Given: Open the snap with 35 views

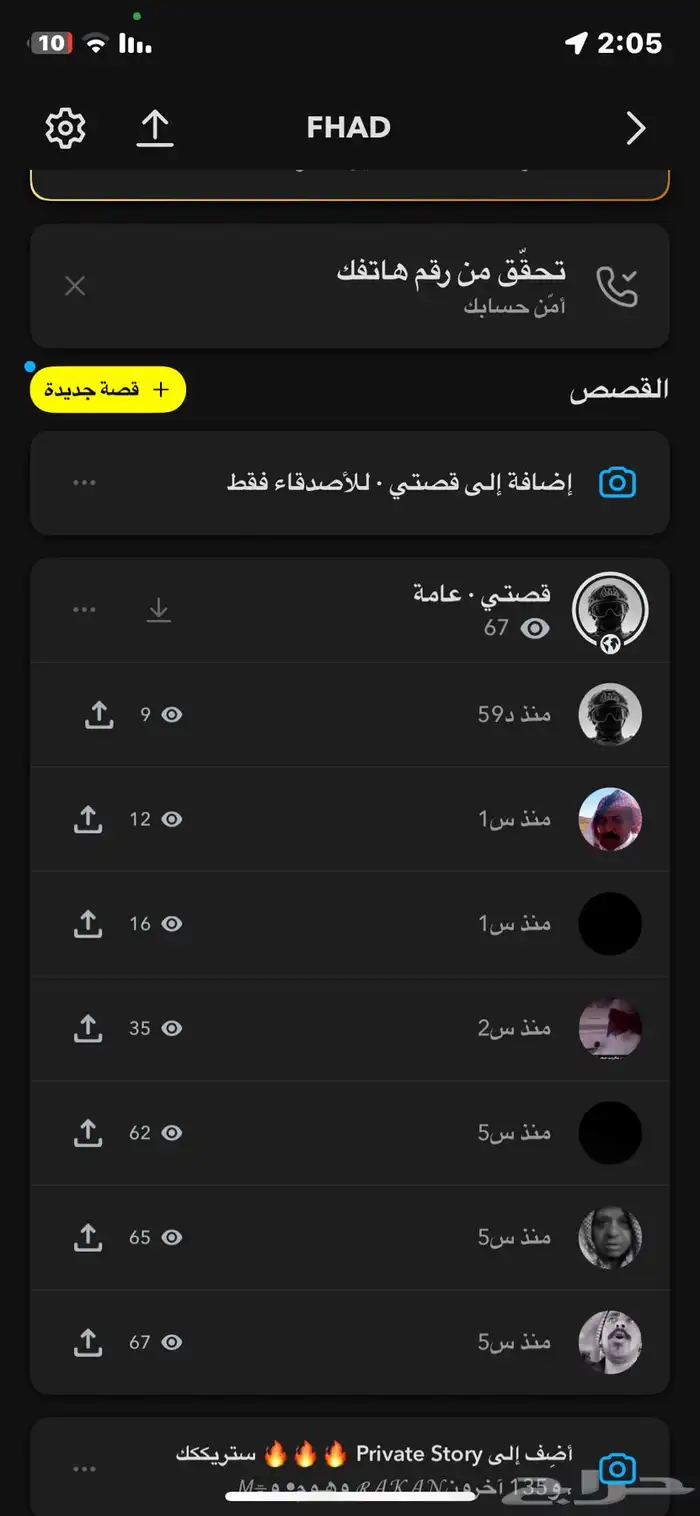Looking at the screenshot, I should pyautogui.click(x=400, y=1028).
